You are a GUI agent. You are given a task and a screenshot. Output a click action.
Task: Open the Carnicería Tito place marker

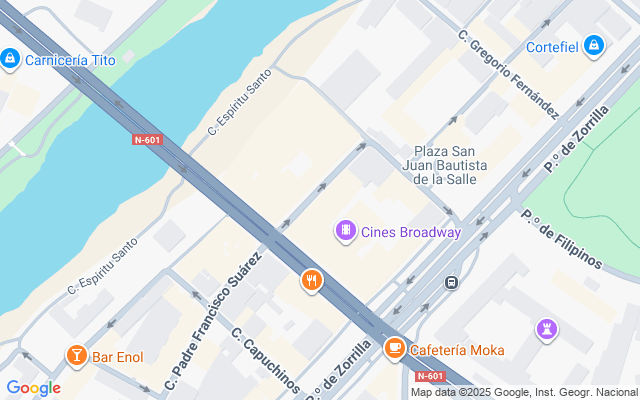[x=11, y=59]
